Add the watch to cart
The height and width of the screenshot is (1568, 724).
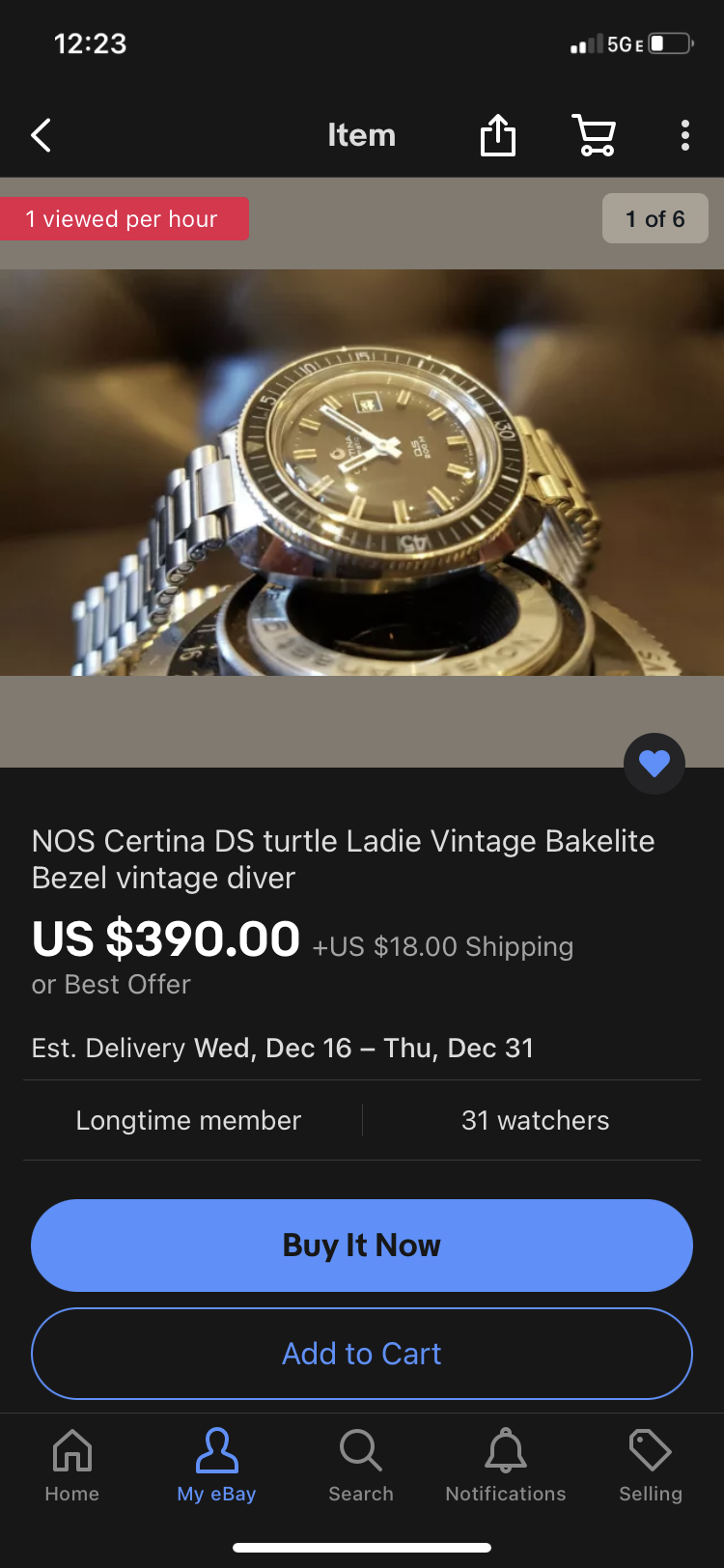[x=362, y=1354]
